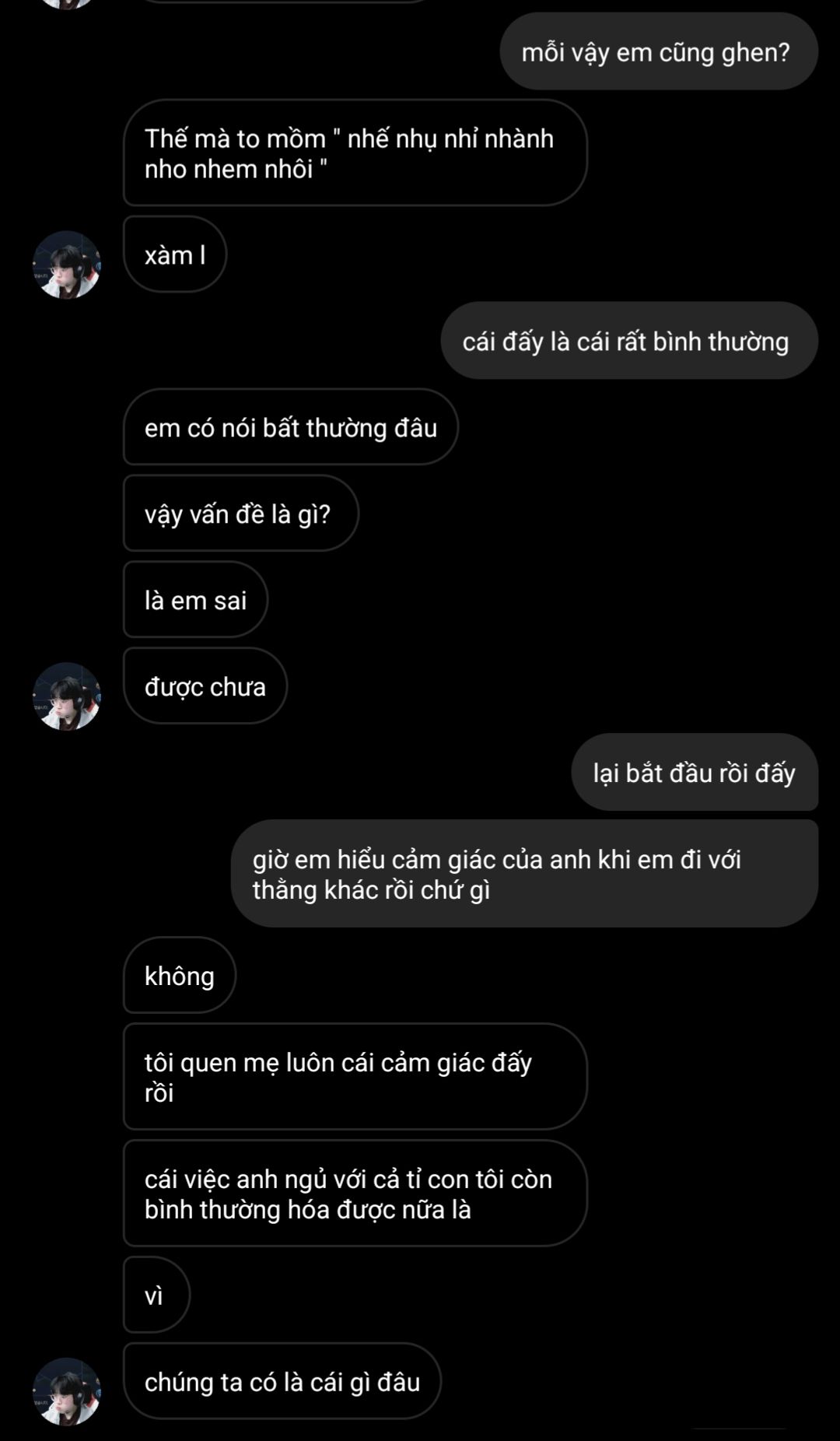The image size is (840, 1441).
Task: View profile from avatar beside "chúng ta có là cái gì đâu"
Action: tap(67, 1391)
